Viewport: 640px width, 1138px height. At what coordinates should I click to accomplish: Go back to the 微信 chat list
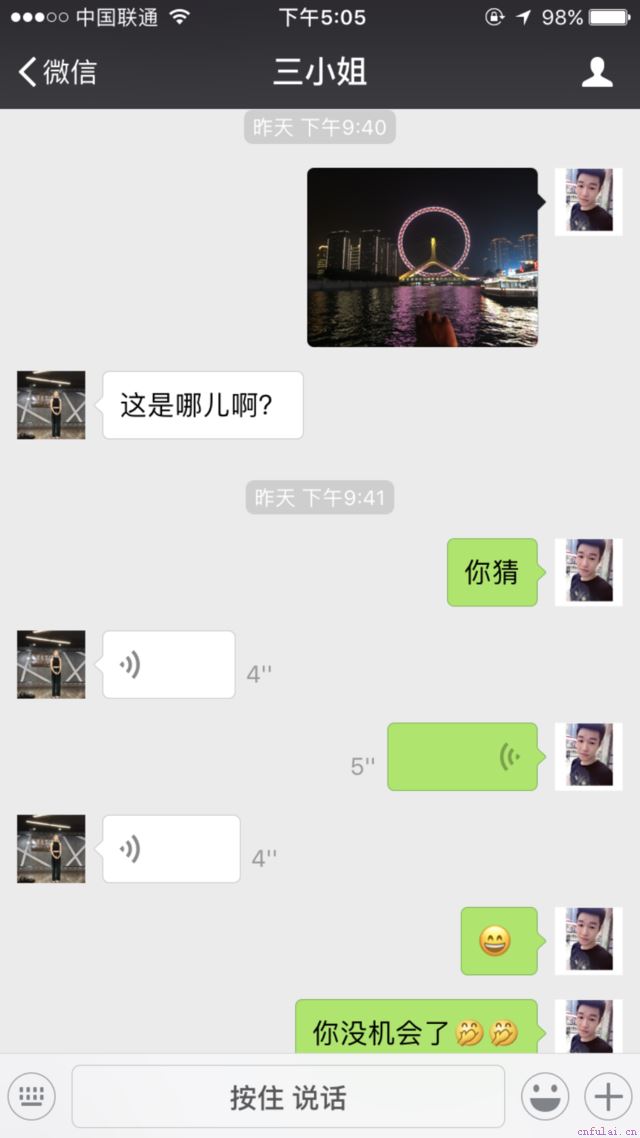pos(58,71)
